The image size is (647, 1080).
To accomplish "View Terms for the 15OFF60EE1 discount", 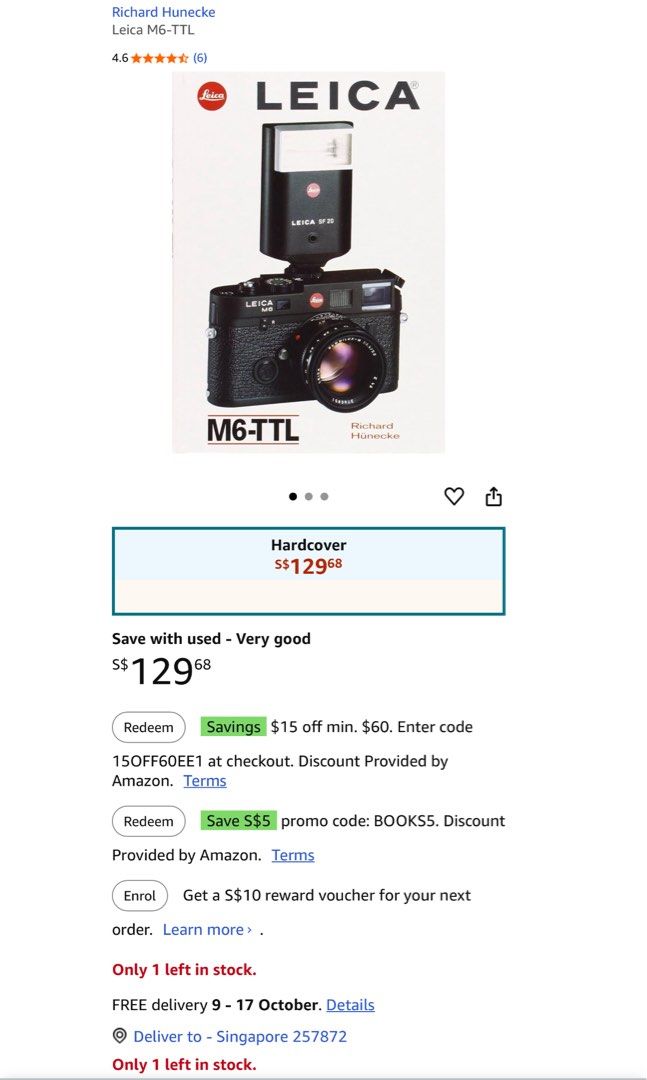I will click(x=205, y=781).
